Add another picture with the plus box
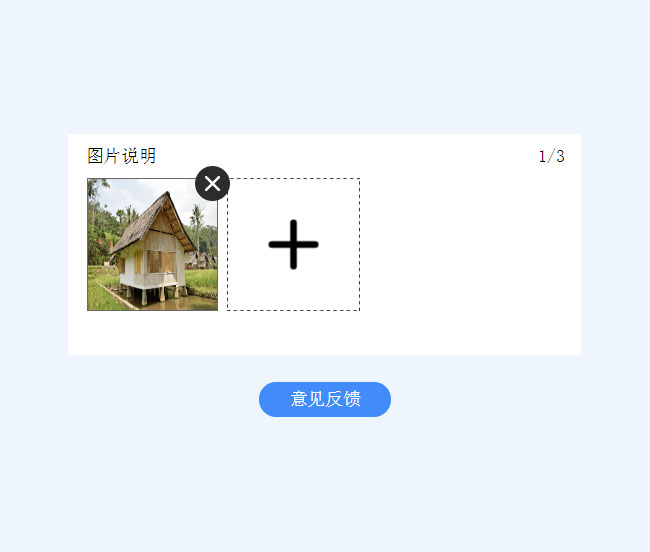 293,244
